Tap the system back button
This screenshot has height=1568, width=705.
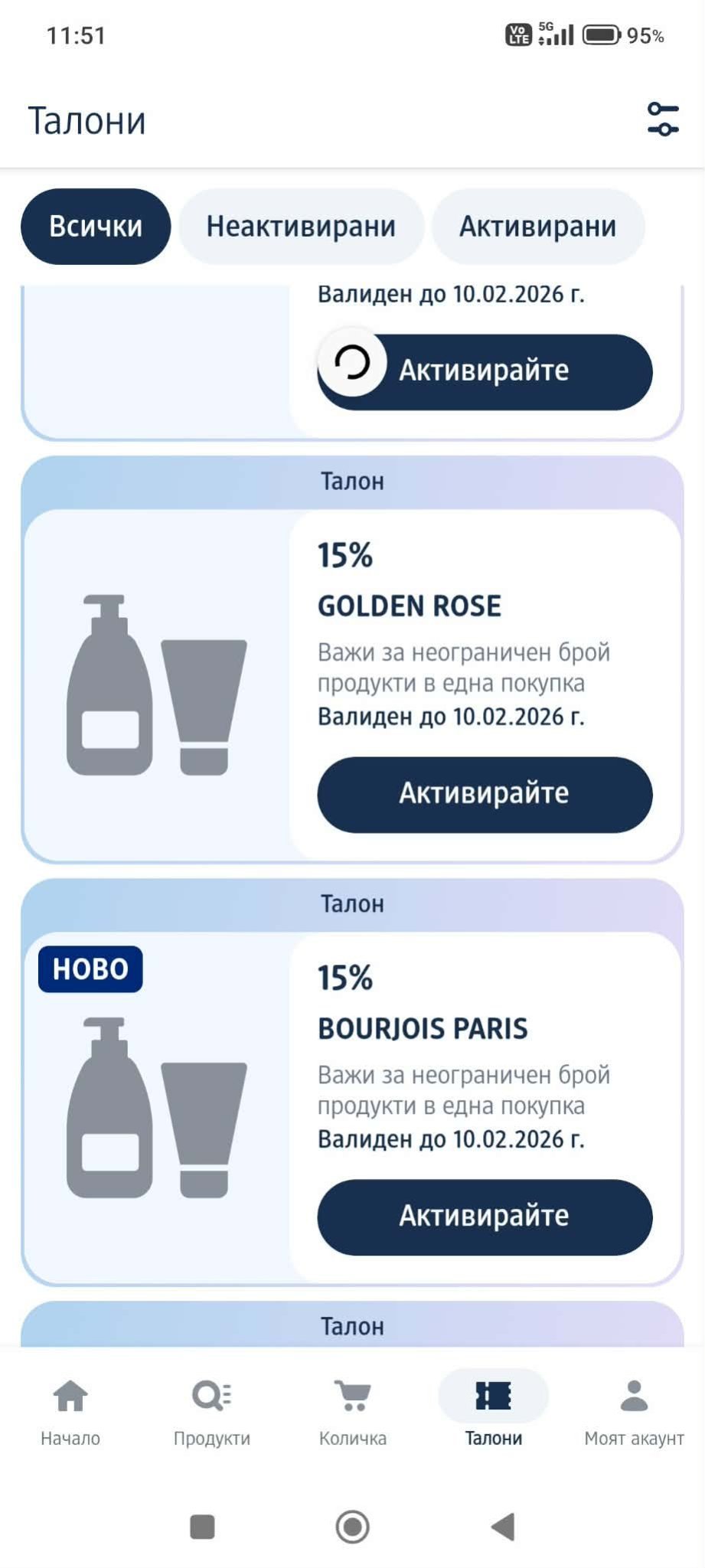pos(503,1526)
